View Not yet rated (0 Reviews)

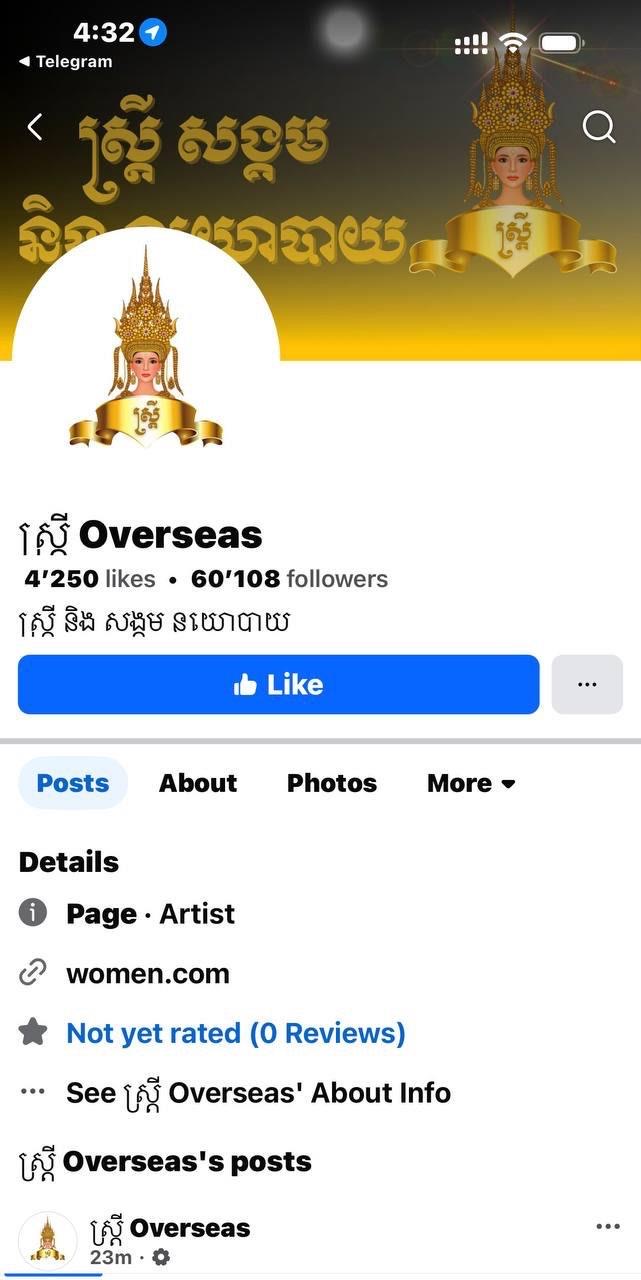point(236,1033)
